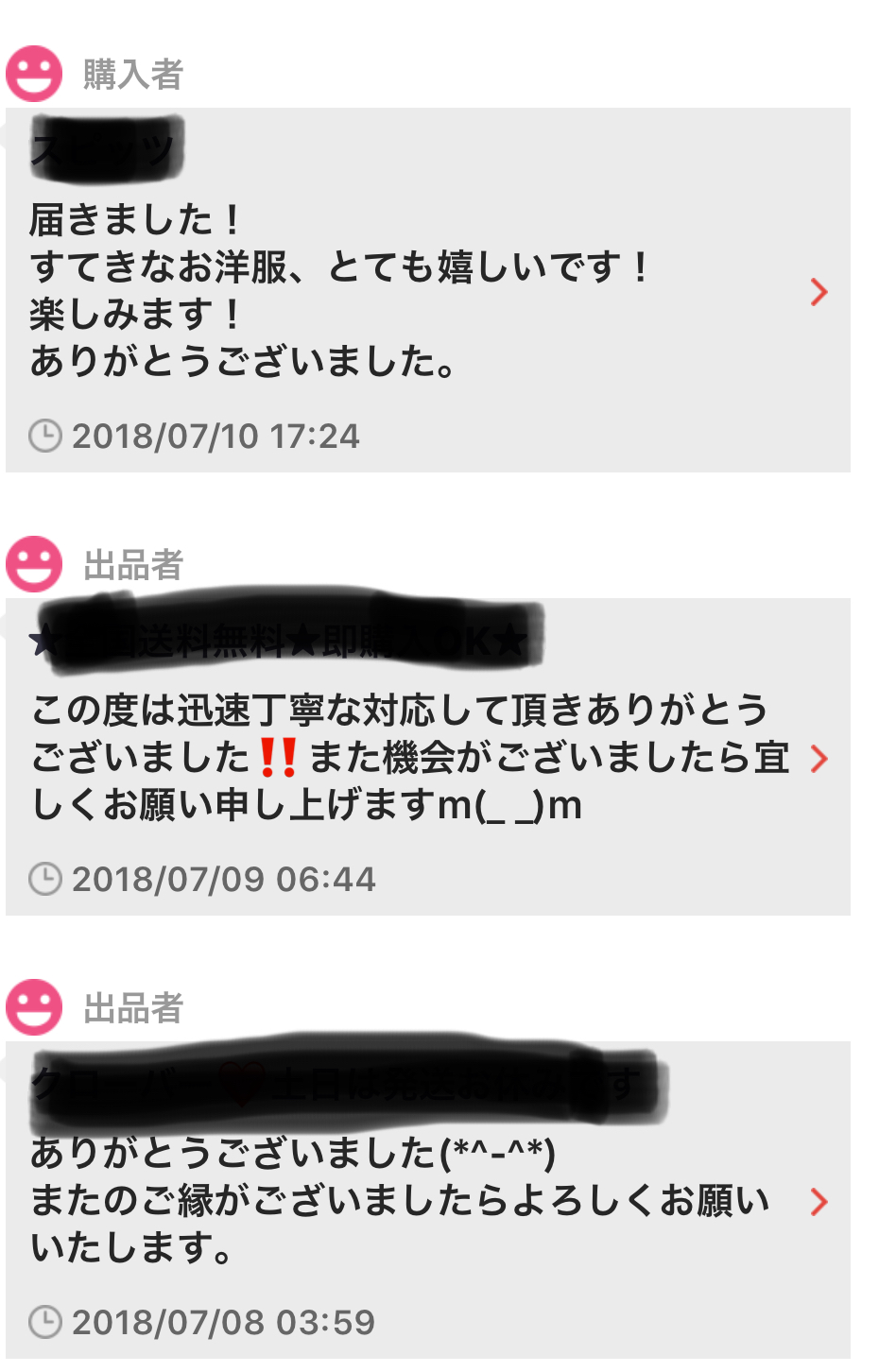
Task: Select the first 出品者 label
Action: point(132,562)
